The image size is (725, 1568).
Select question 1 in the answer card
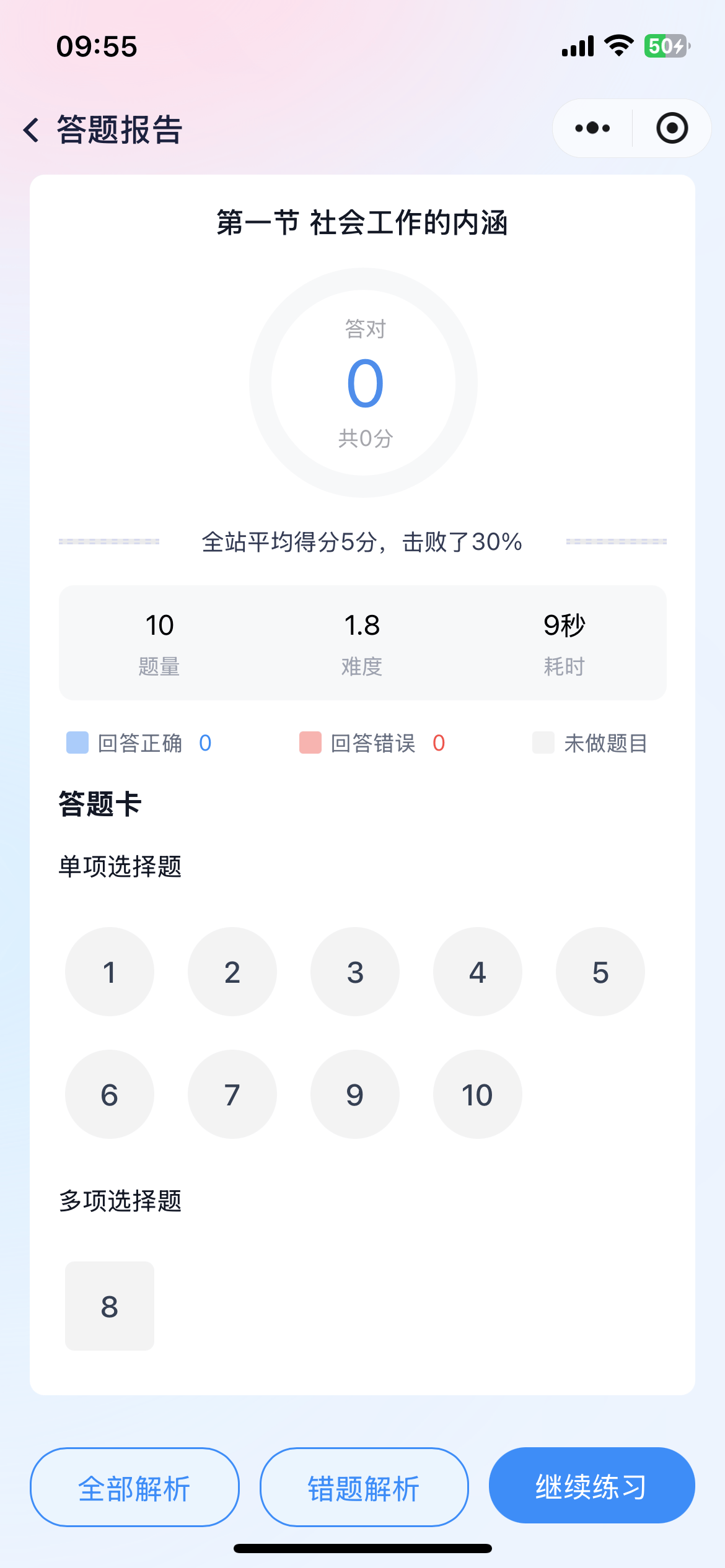(x=109, y=972)
